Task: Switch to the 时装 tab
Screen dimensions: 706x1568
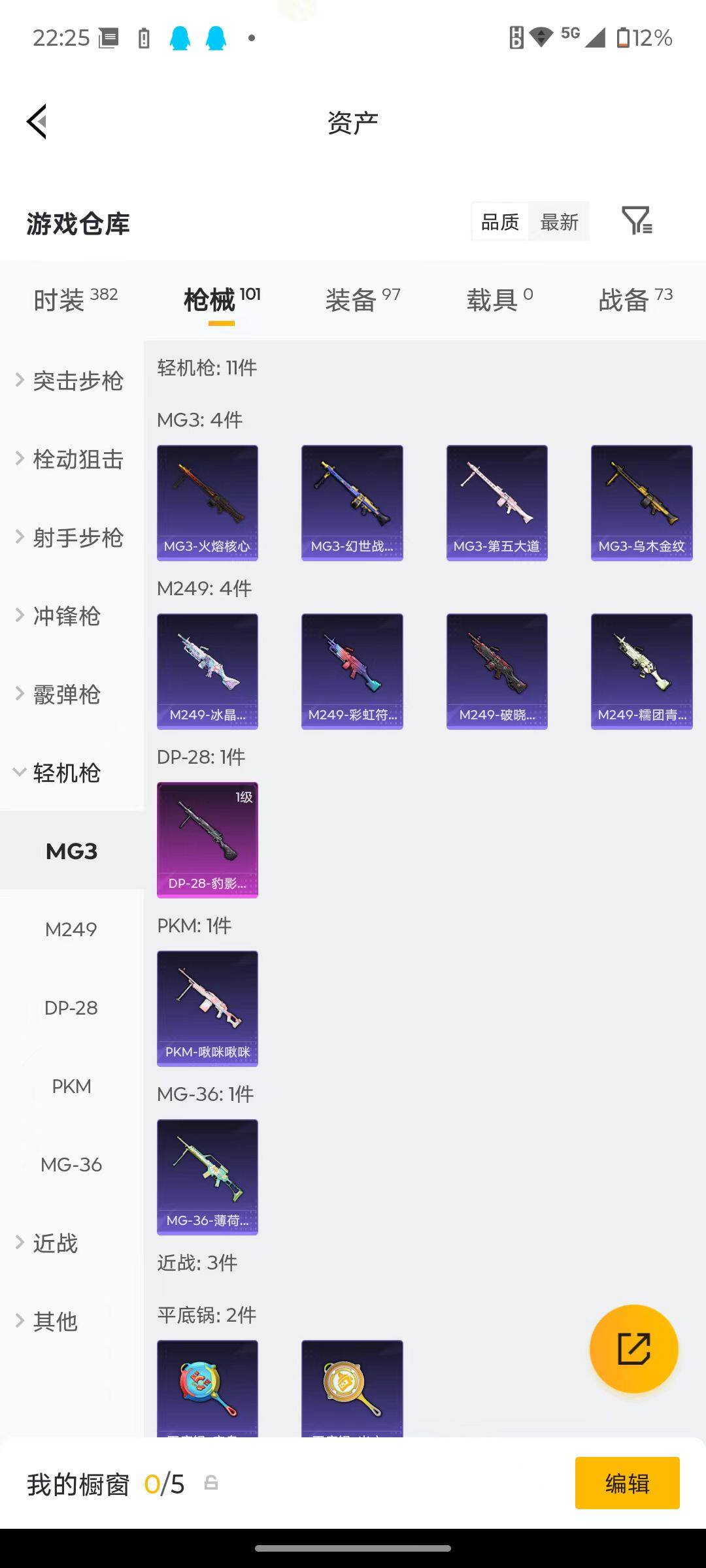Action: tap(75, 300)
